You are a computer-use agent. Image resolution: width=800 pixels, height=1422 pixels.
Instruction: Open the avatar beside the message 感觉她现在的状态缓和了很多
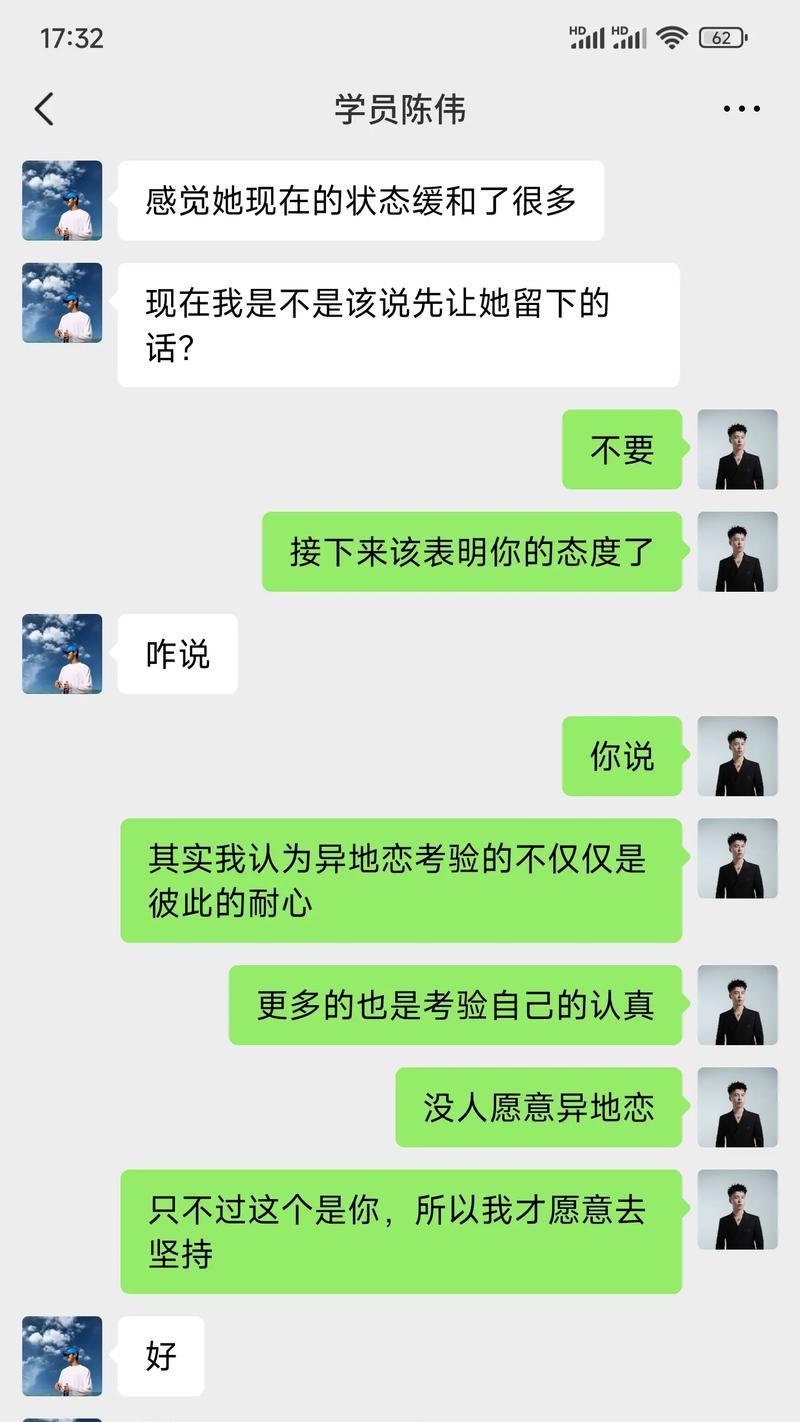(x=62, y=200)
